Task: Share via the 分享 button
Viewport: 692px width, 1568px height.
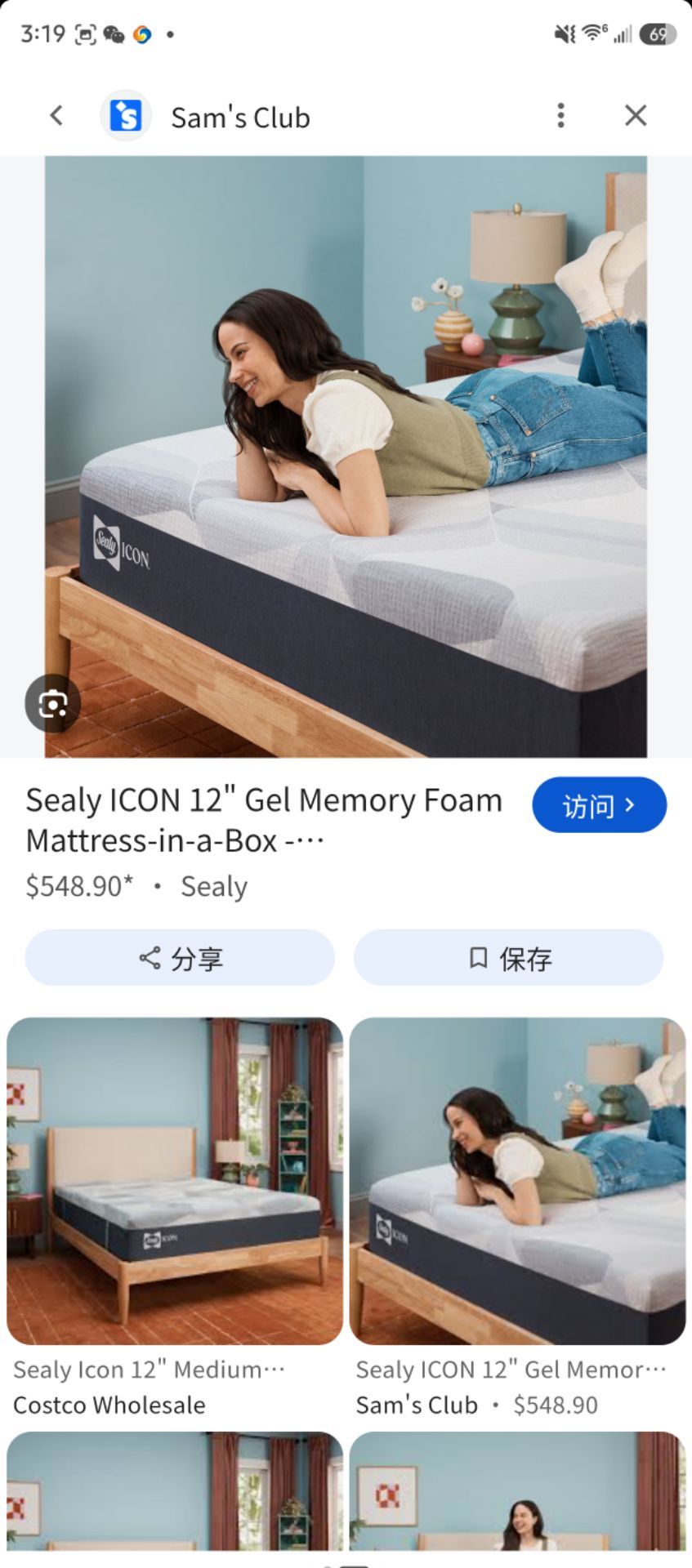Action: coord(180,958)
